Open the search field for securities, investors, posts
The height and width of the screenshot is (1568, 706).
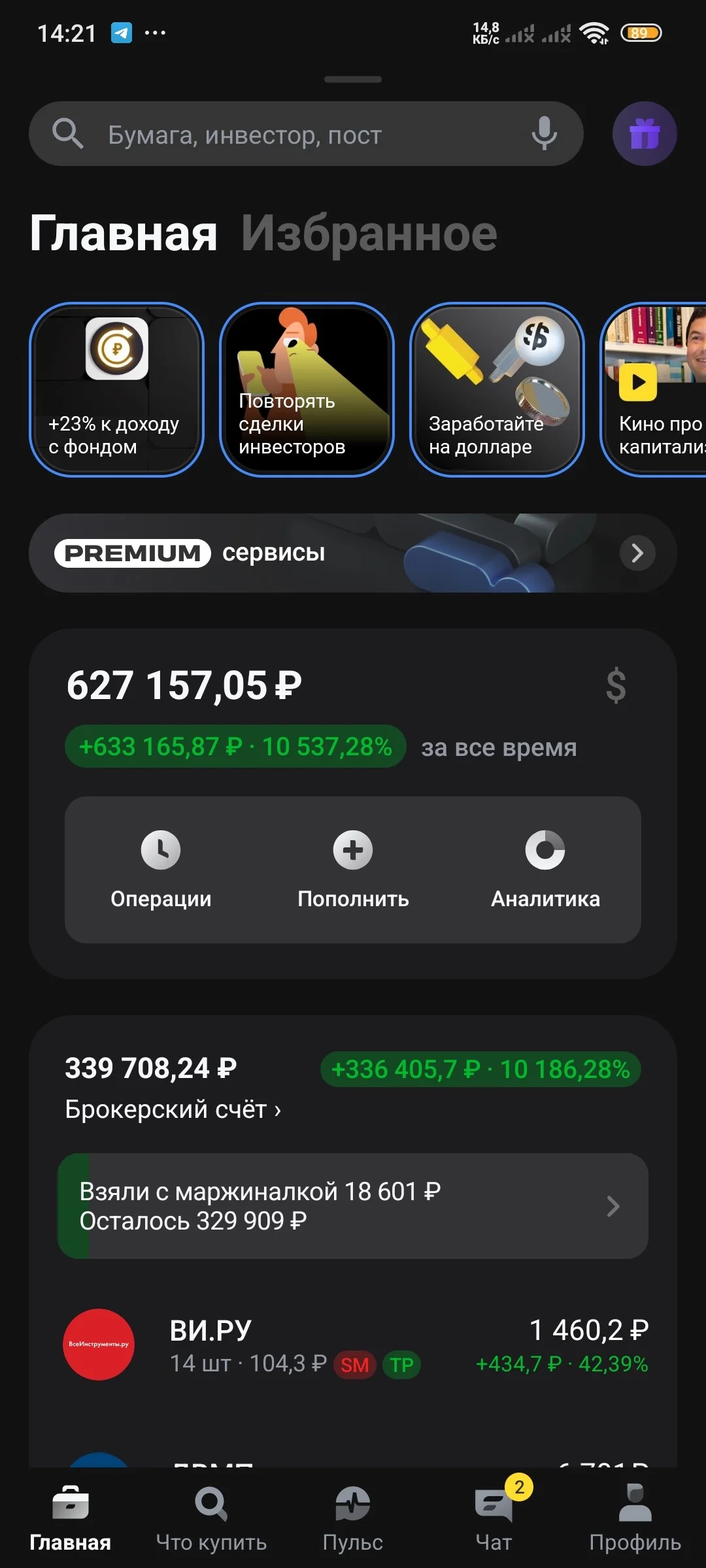pos(306,134)
